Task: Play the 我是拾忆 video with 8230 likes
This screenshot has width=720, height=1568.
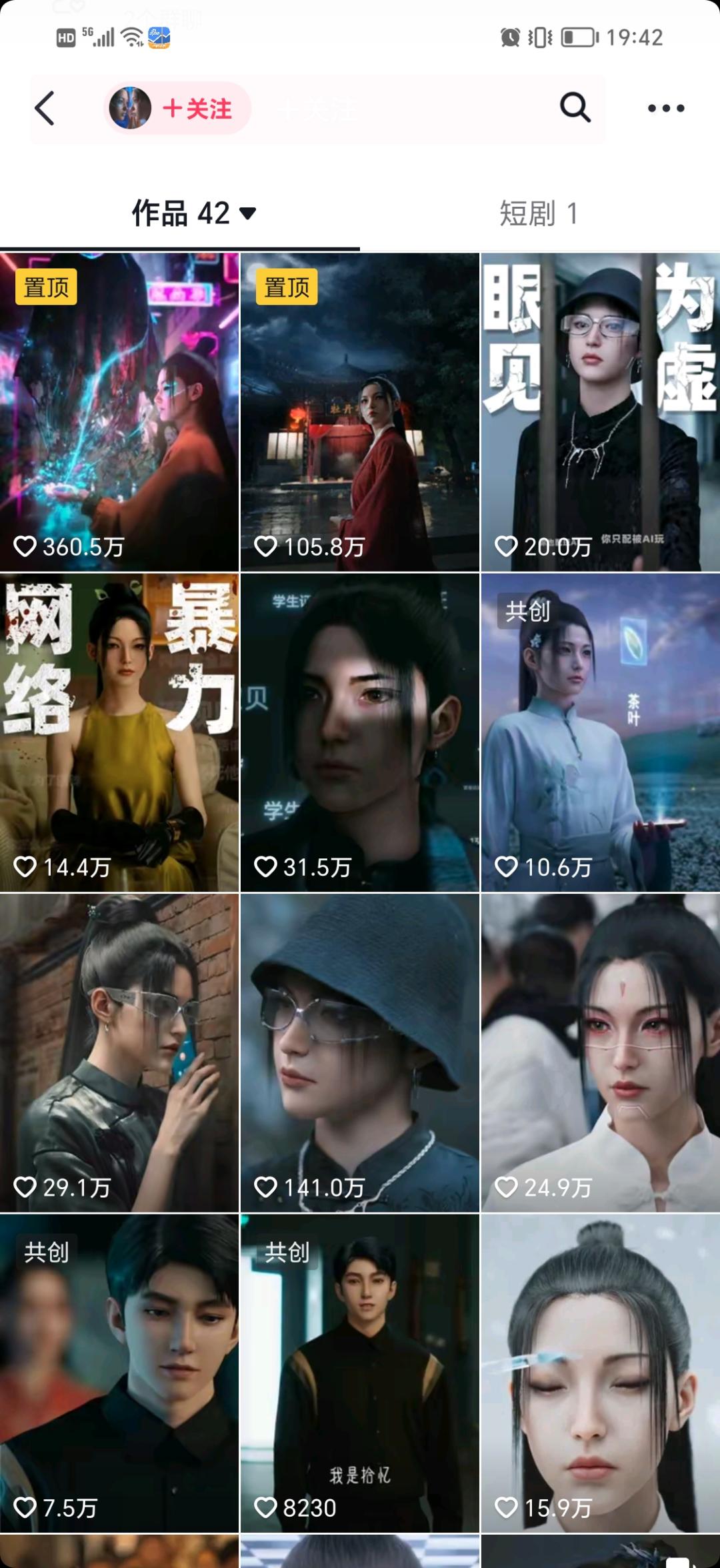Action: (359, 1372)
